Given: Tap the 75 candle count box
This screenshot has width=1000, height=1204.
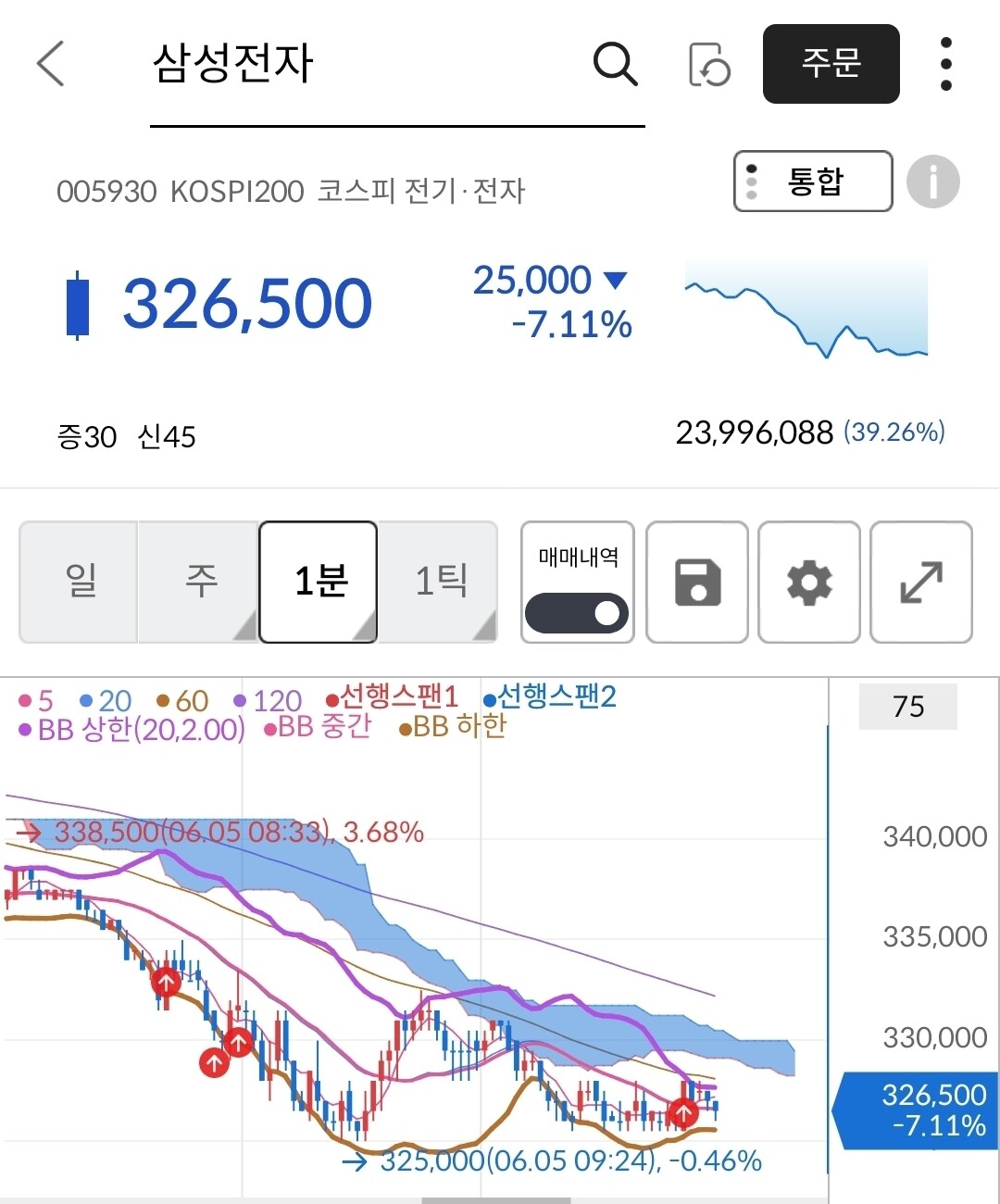Looking at the screenshot, I should pos(908,707).
